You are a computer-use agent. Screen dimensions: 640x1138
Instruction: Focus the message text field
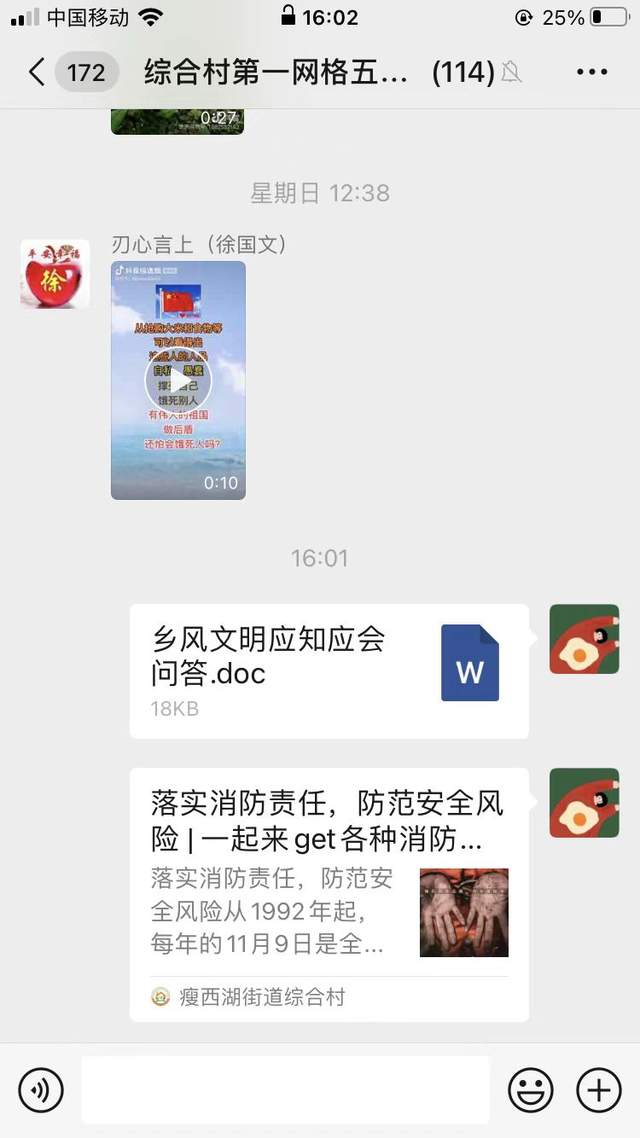tap(286, 1089)
